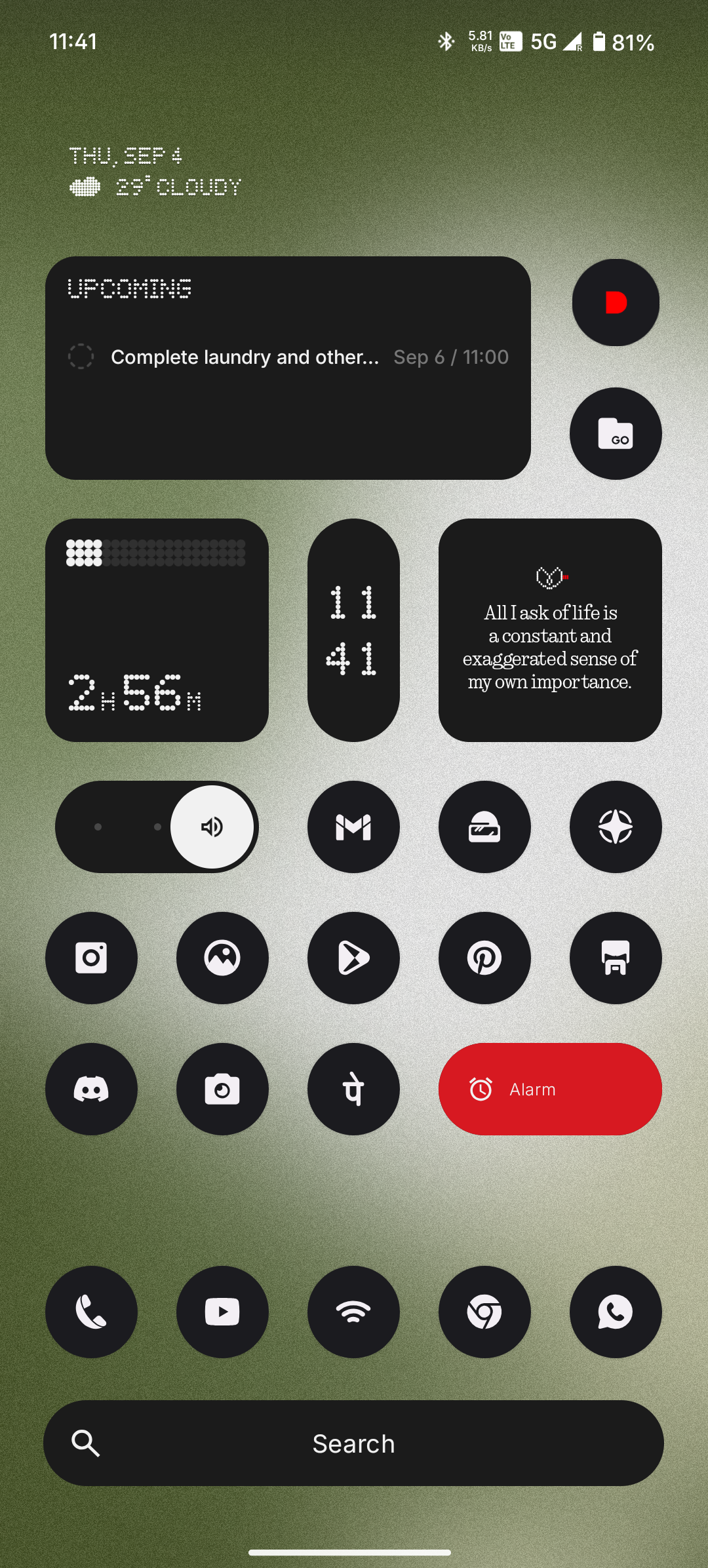Launch the Phone dialer app

pyautogui.click(x=91, y=1312)
